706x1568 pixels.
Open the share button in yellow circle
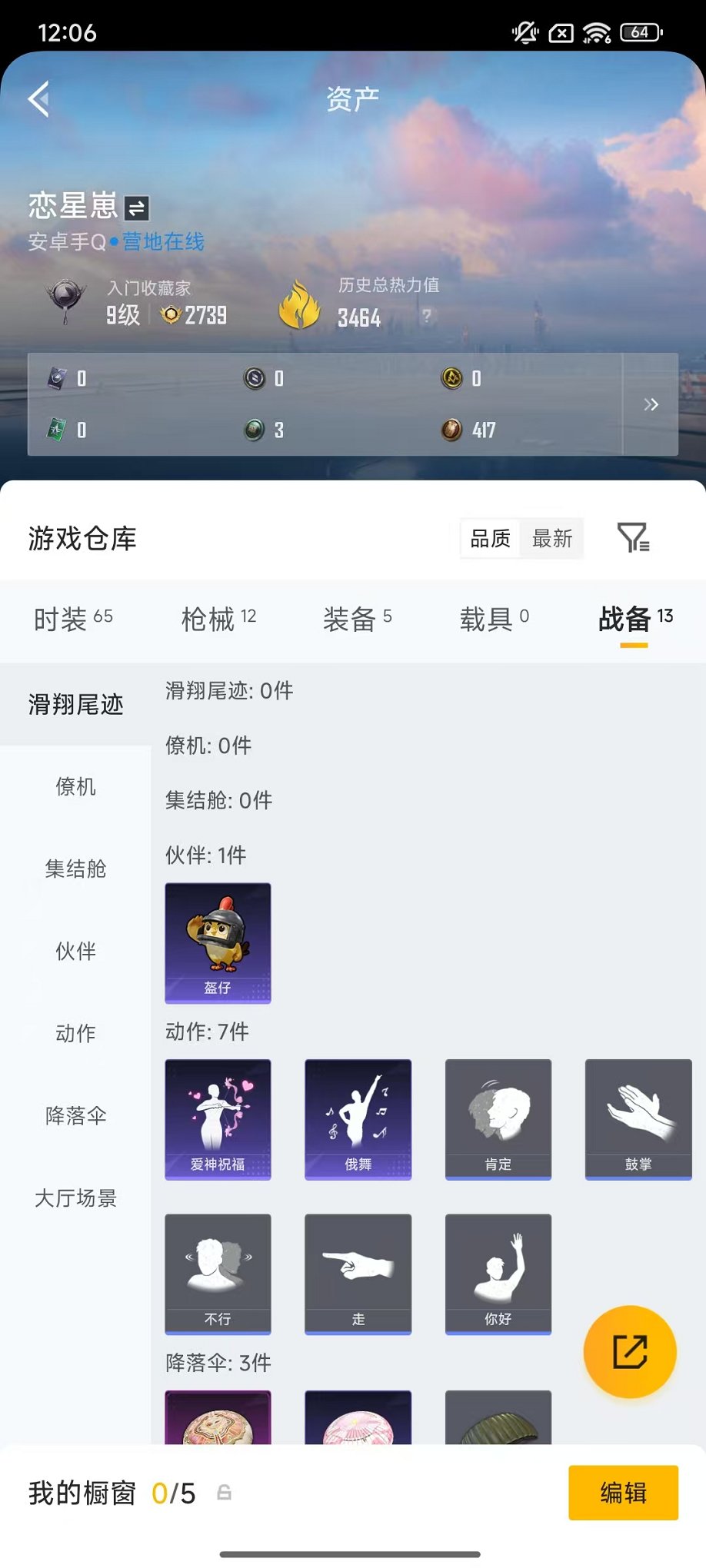coord(630,1352)
